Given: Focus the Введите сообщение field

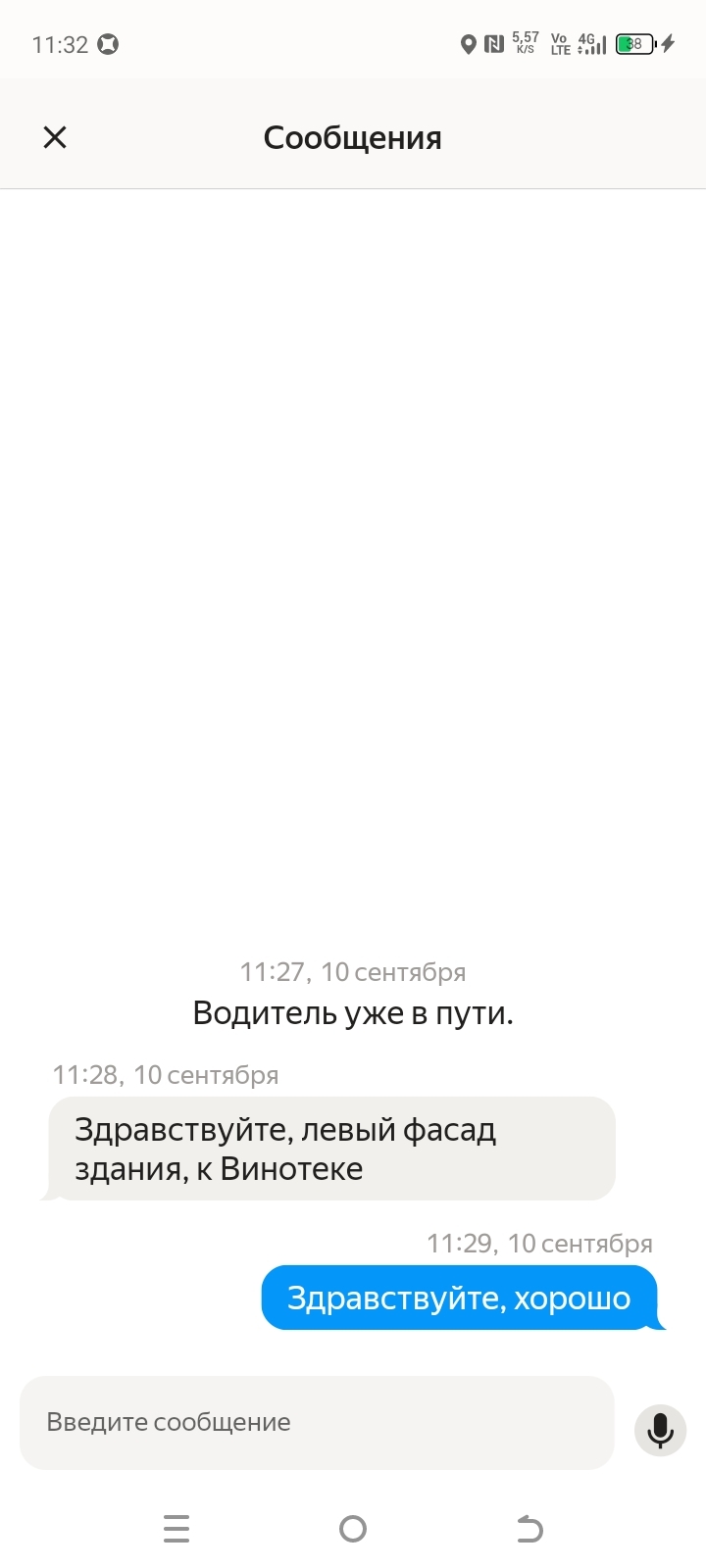Looking at the screenshot, I should 317,1422.
